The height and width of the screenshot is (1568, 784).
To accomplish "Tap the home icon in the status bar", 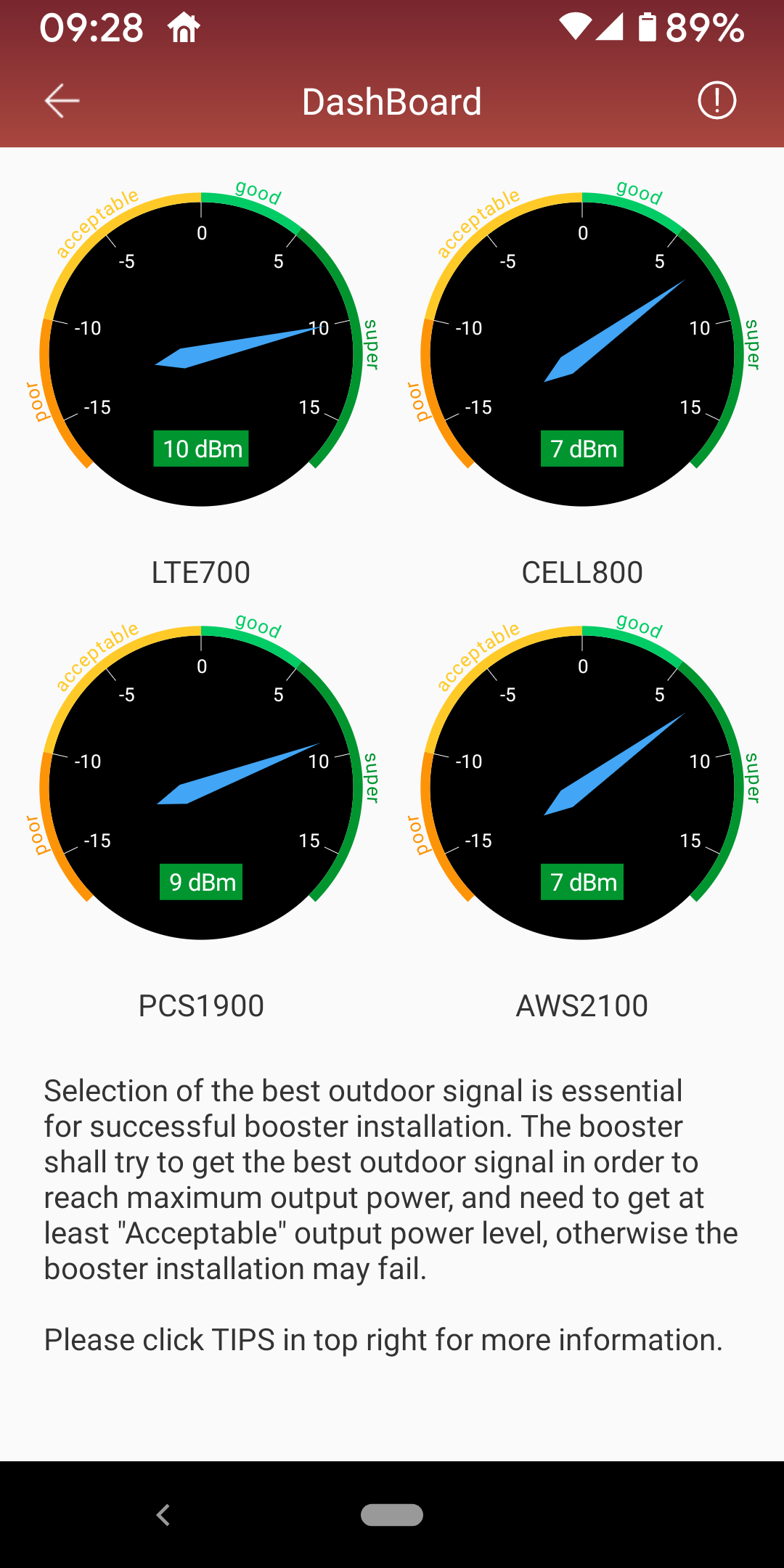I will click(184, 28).
